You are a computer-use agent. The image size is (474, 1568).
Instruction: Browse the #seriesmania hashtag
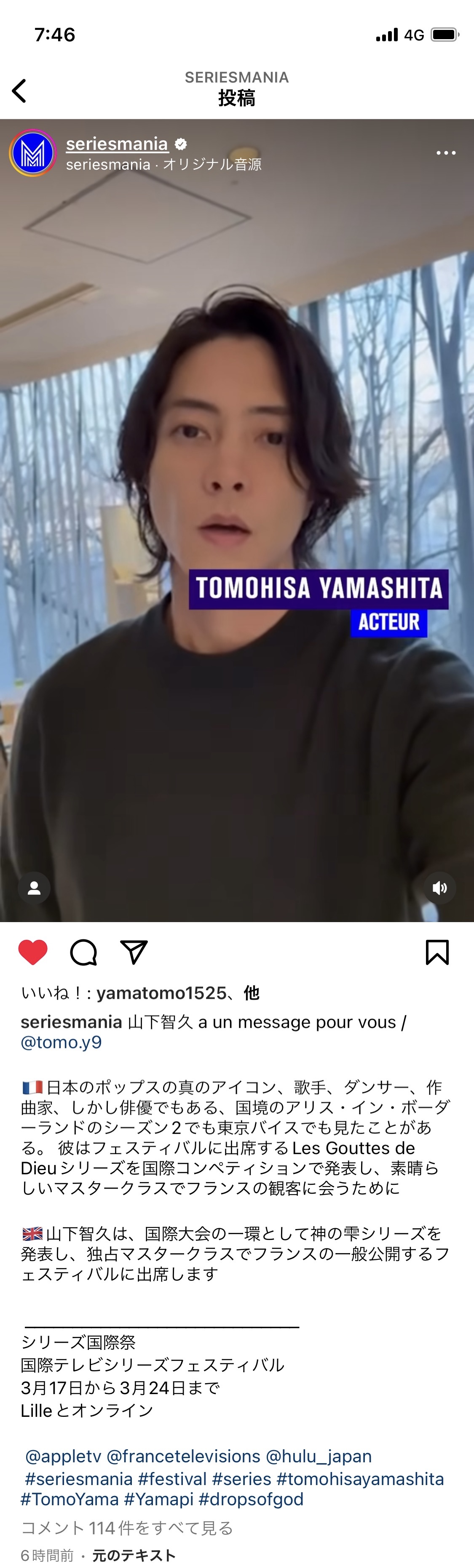(x=79, y=1478)
